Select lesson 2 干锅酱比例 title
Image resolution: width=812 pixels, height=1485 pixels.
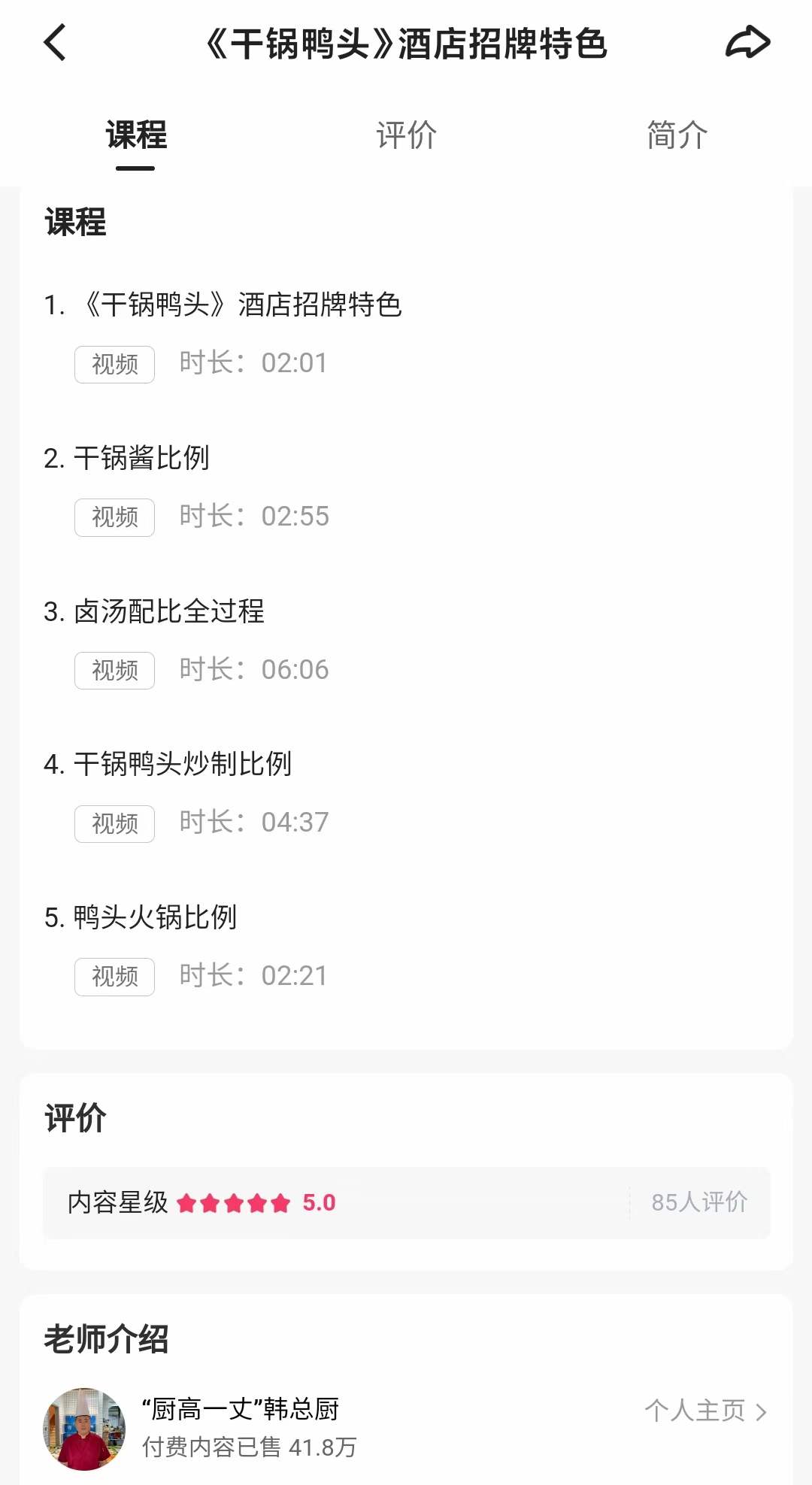pos(143,459)
